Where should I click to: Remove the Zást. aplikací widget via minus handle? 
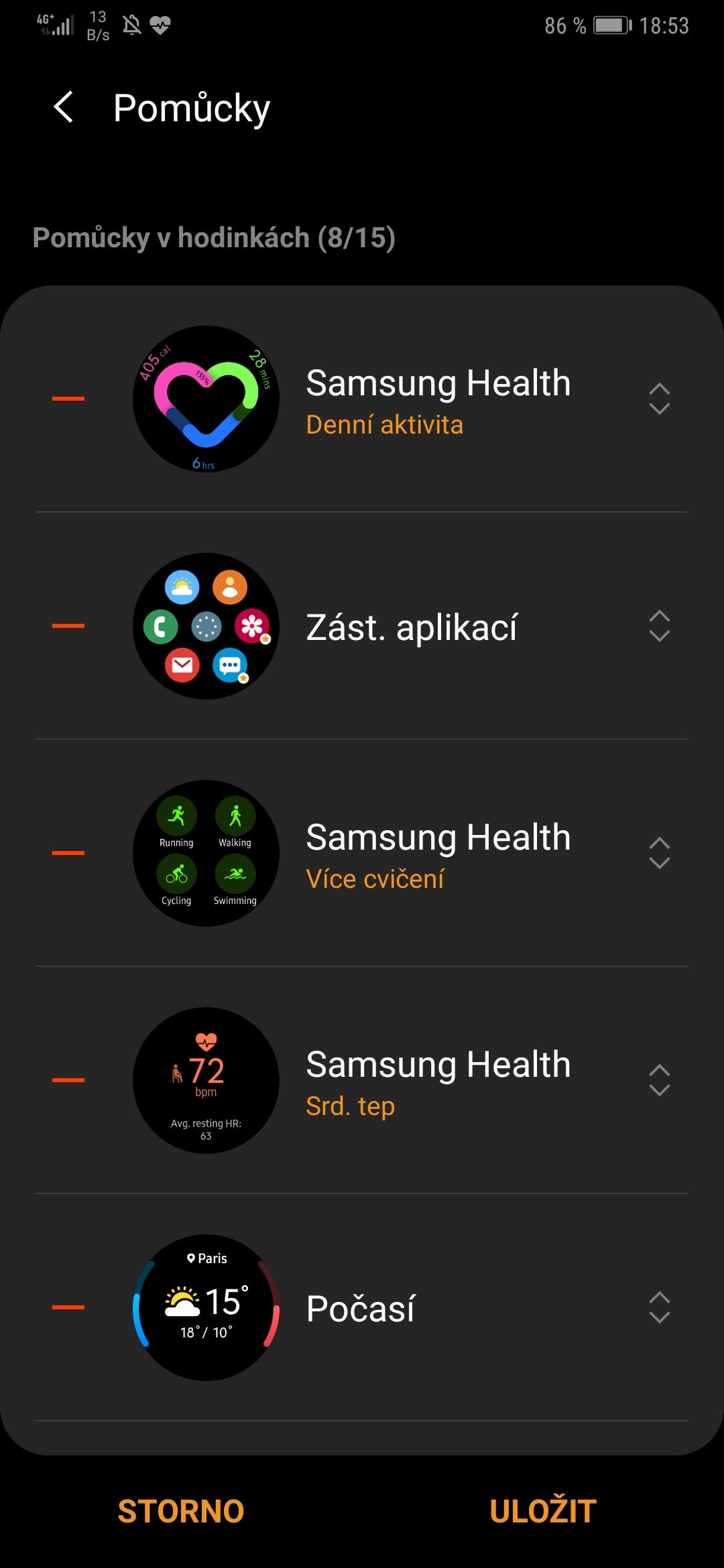67,627
